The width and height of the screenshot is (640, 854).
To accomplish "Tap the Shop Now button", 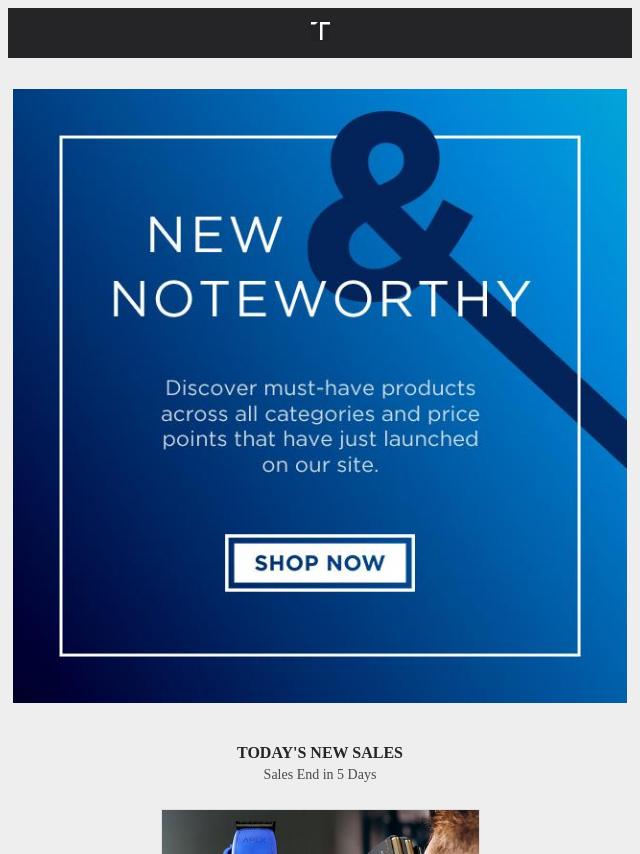I will coord(319,563).
